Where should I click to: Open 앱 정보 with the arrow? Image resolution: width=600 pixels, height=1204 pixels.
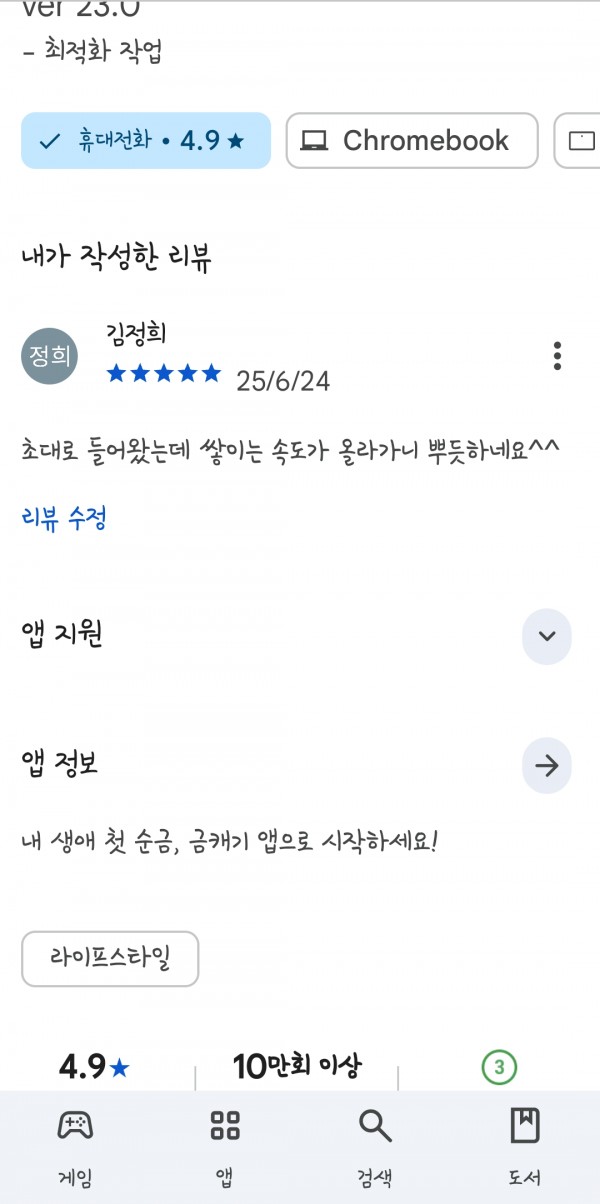[x=547, y=766]
